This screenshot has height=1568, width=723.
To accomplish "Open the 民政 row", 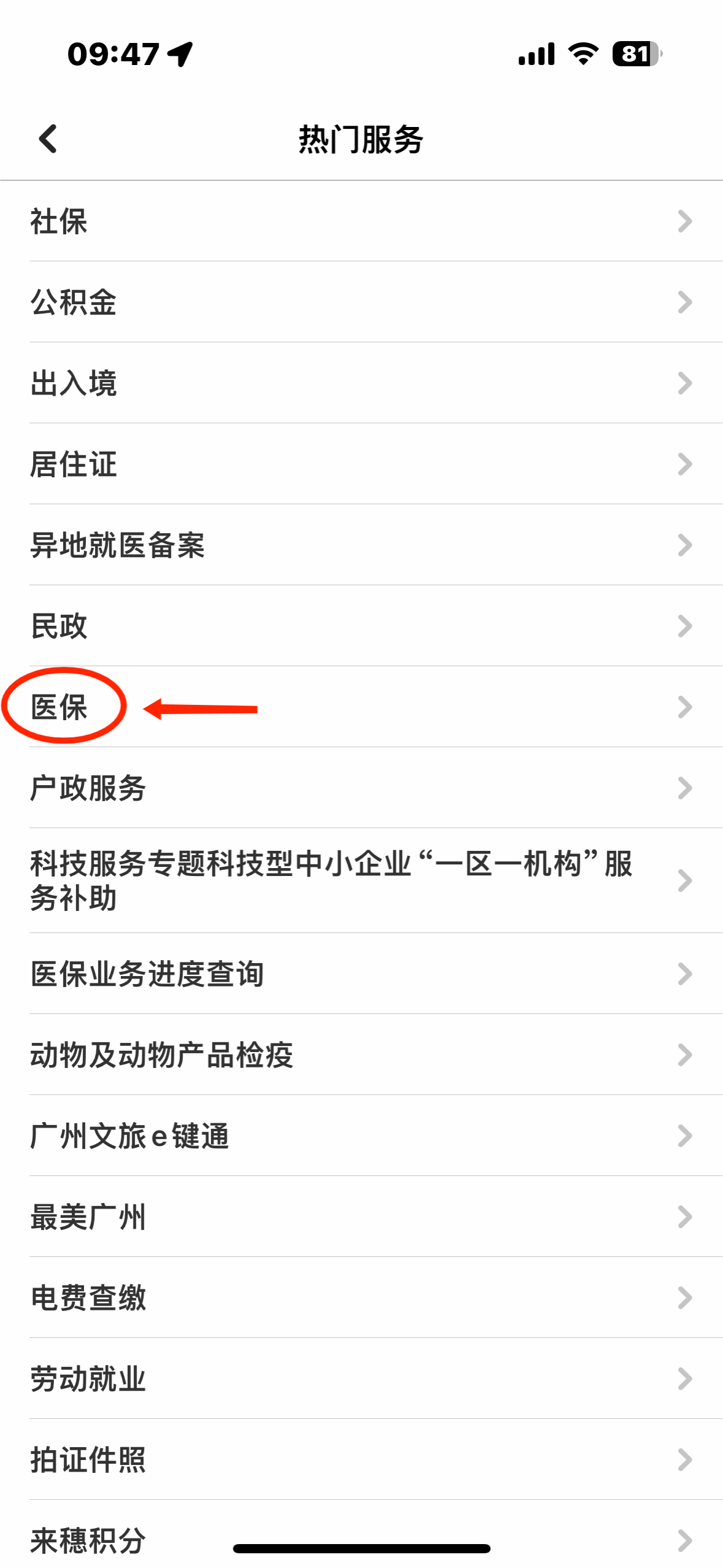I will click(x=361, y=626).
